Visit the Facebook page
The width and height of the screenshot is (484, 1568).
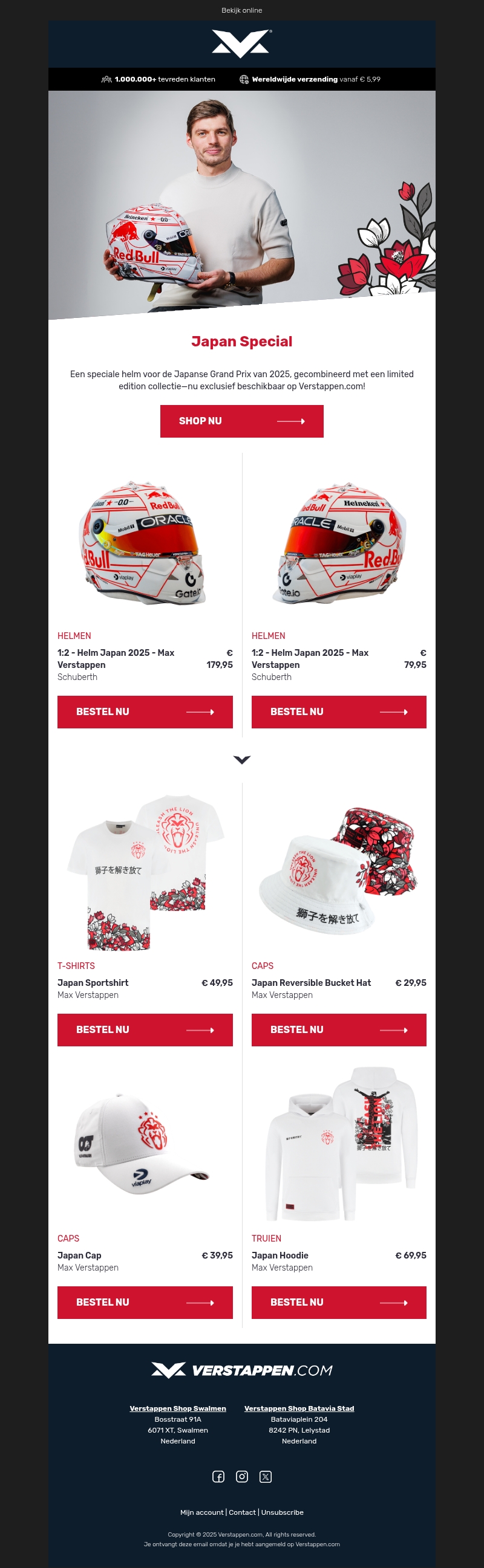[x=218, y=1476]
